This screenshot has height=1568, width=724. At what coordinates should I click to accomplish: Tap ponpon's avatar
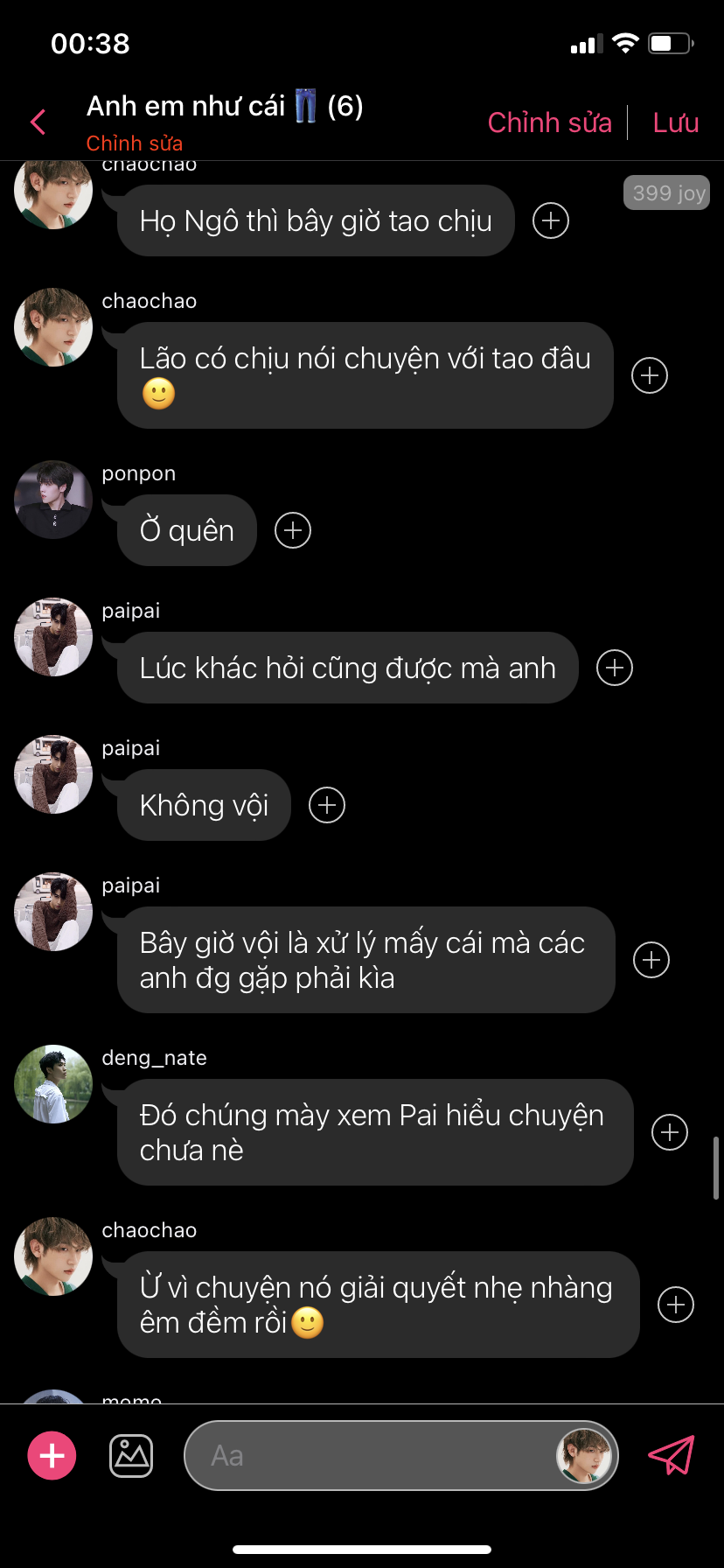tap(53, 500)
